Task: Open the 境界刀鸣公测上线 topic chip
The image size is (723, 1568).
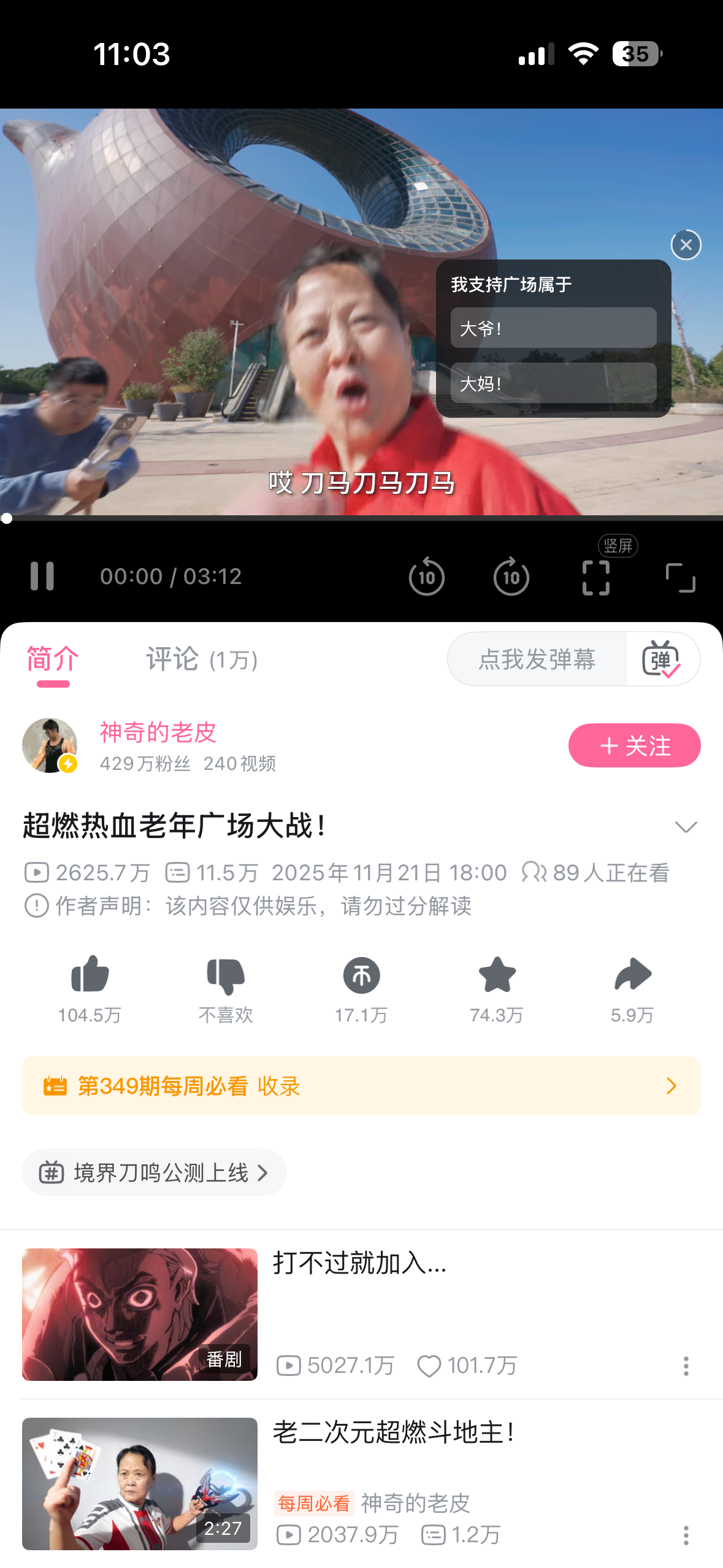Action: point(155,1172)
